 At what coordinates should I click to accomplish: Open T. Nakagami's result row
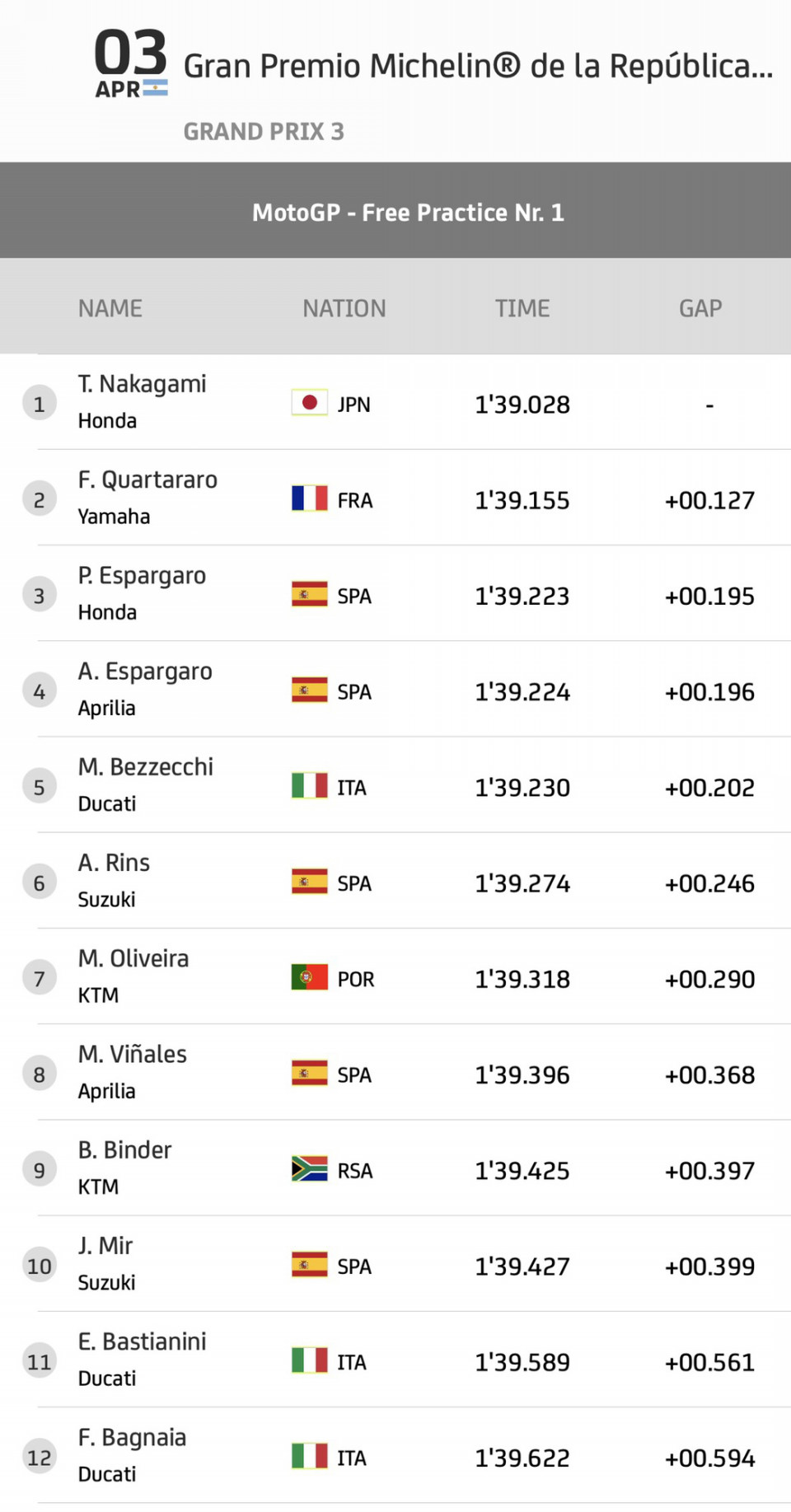coord(395,403)
